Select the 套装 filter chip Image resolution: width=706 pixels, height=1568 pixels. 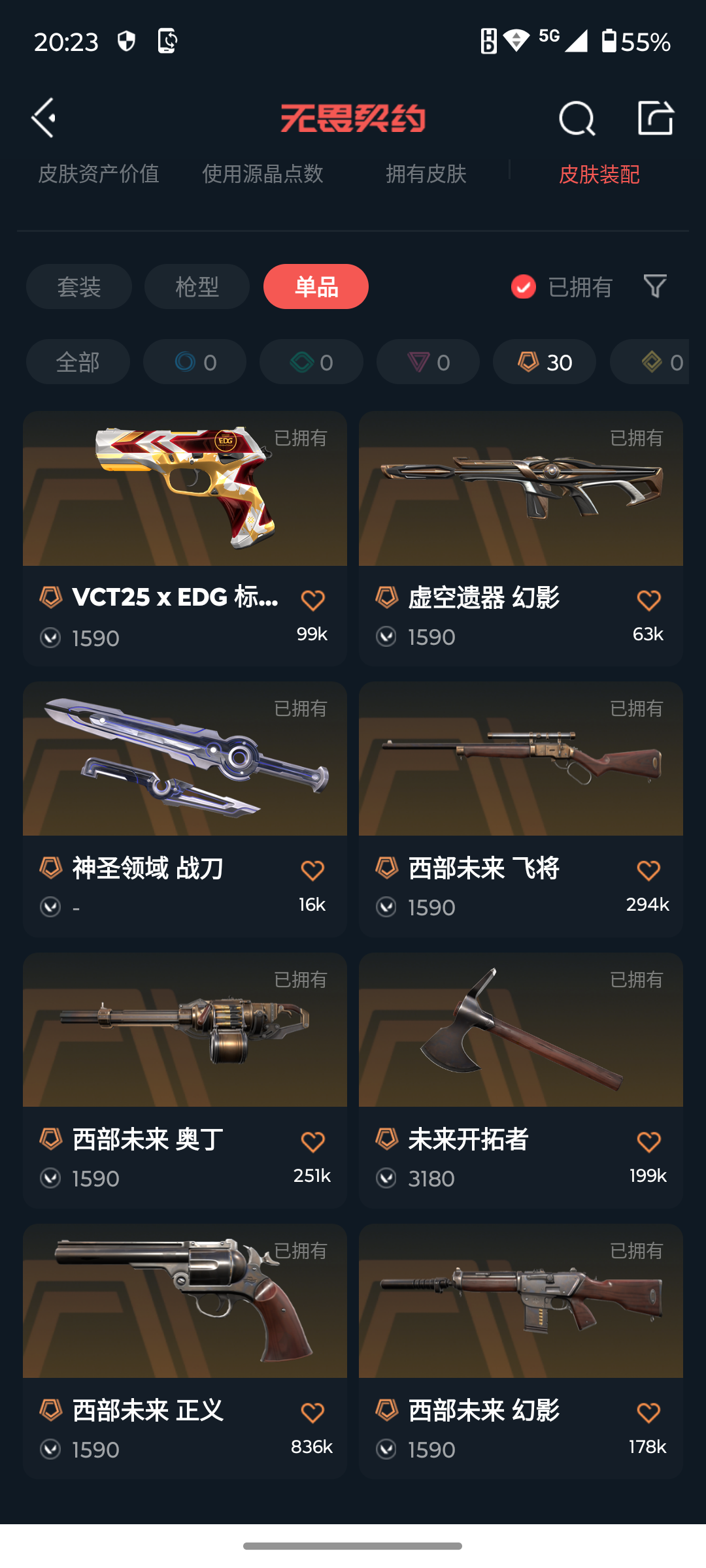coord(79,287)
